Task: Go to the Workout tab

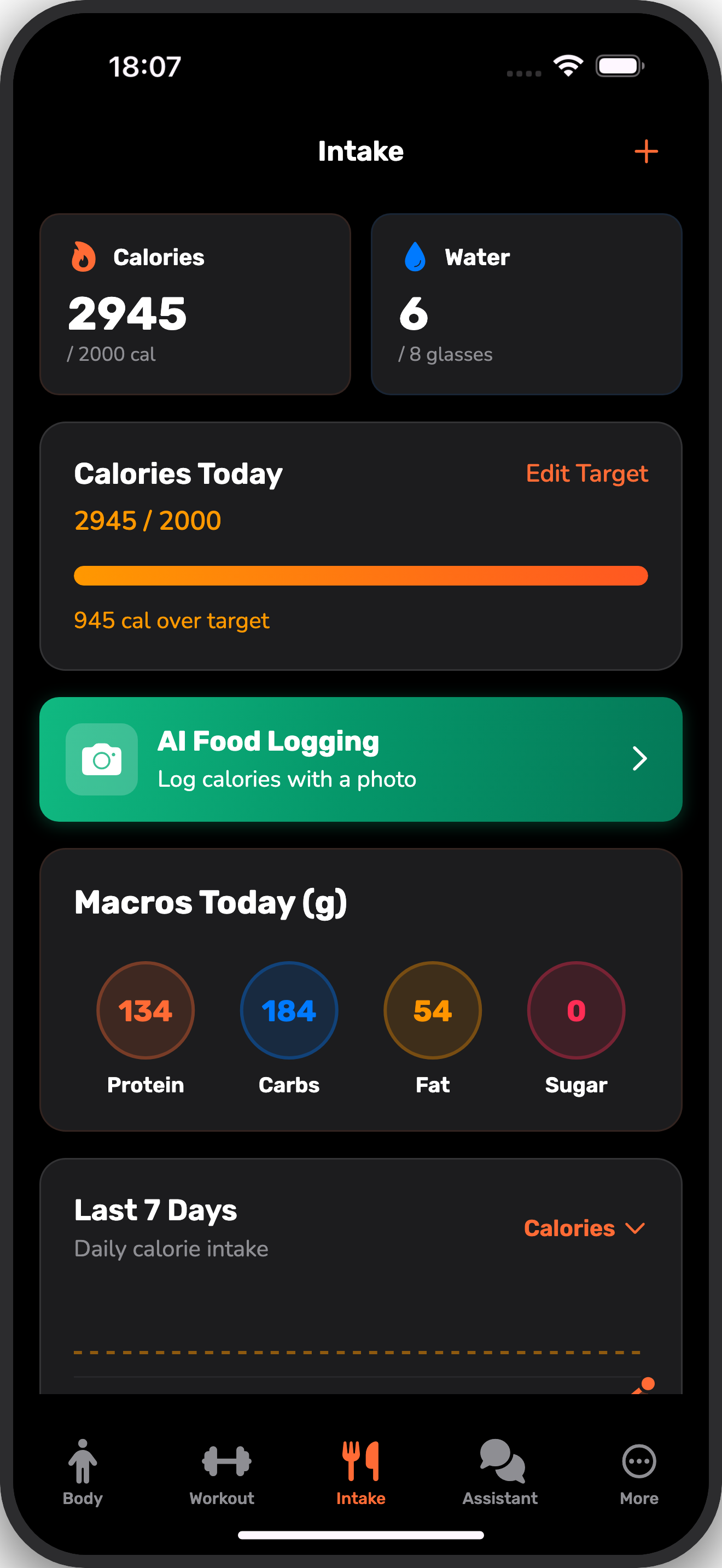Action: tap(222, 1471)
